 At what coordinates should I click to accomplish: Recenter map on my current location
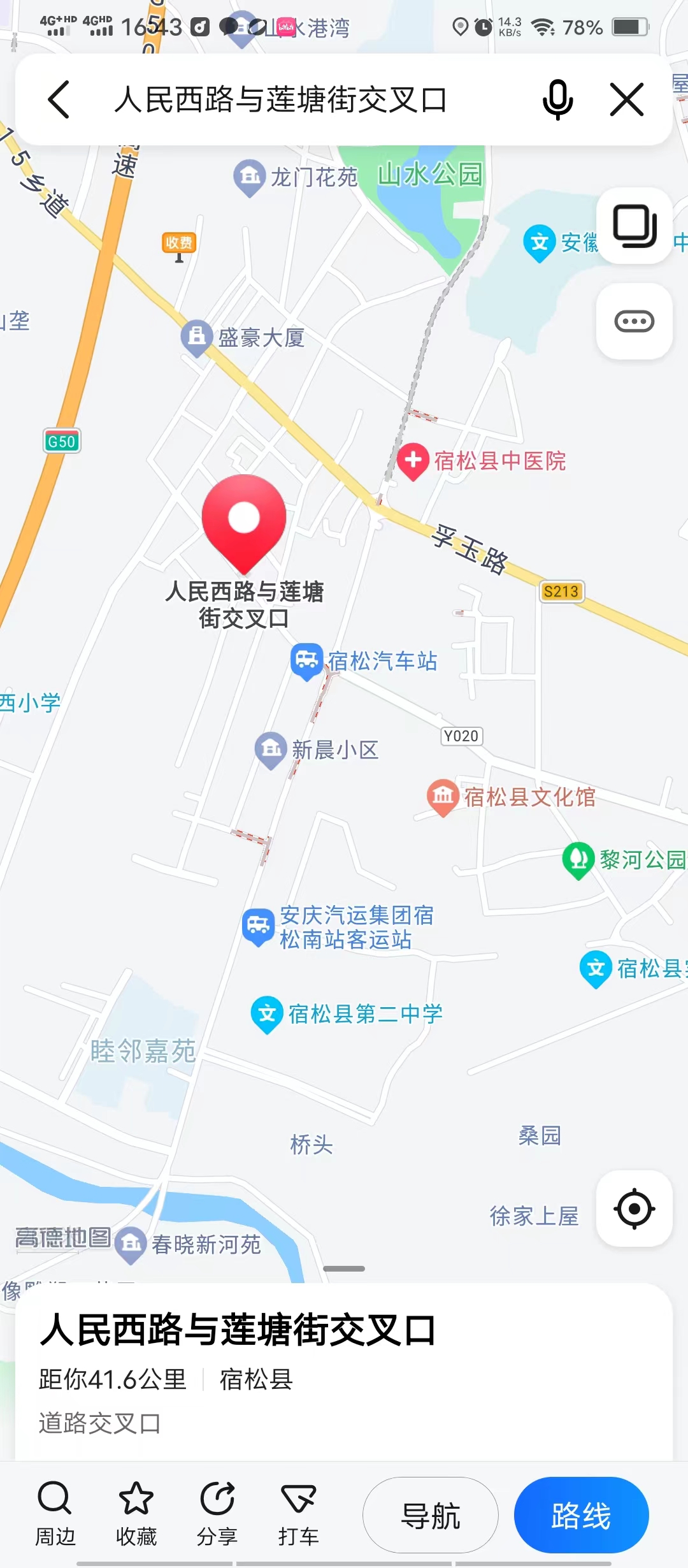(634, 1209)
